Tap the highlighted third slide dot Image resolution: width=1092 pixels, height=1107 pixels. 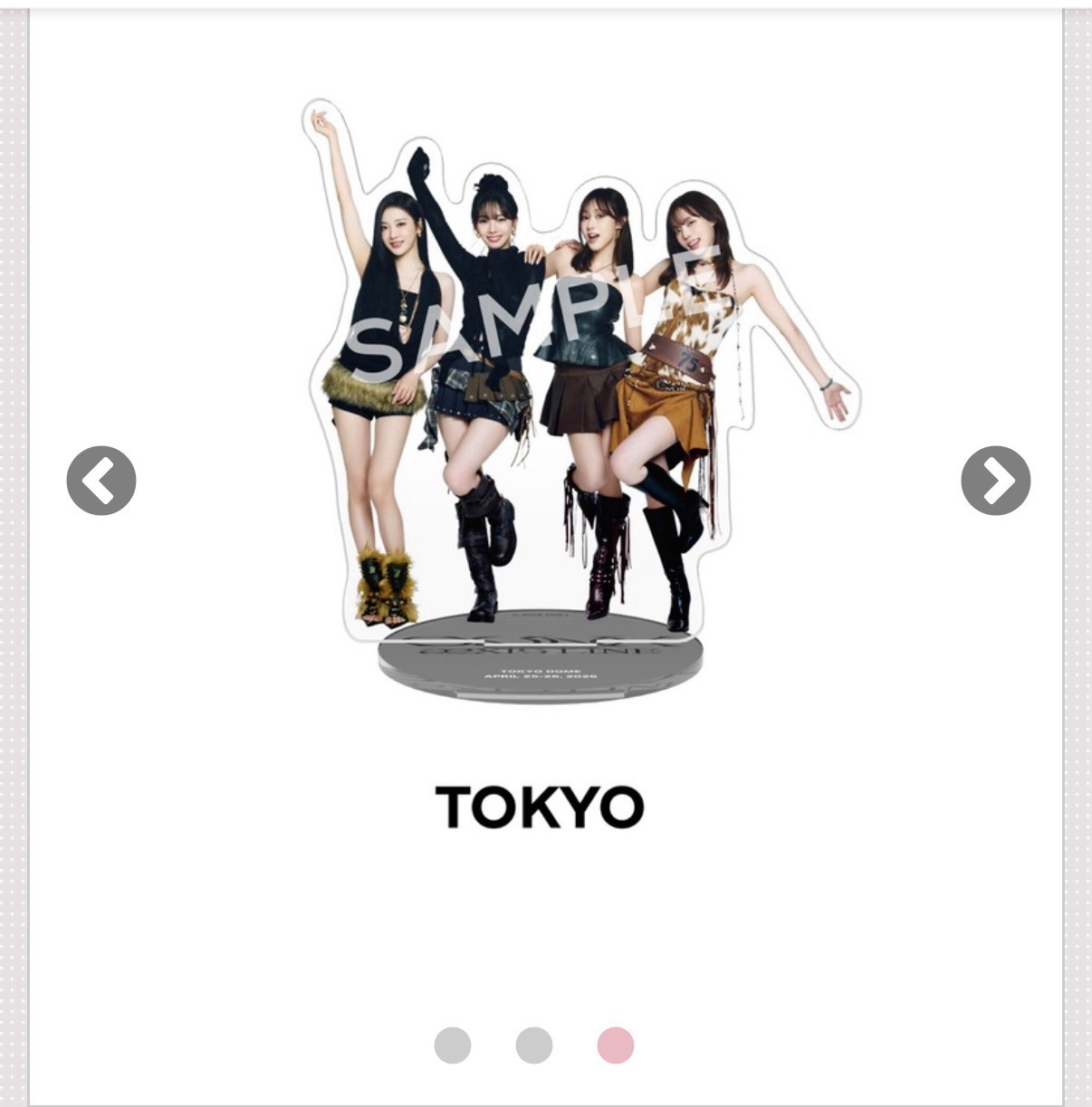tap(616, 1045)
